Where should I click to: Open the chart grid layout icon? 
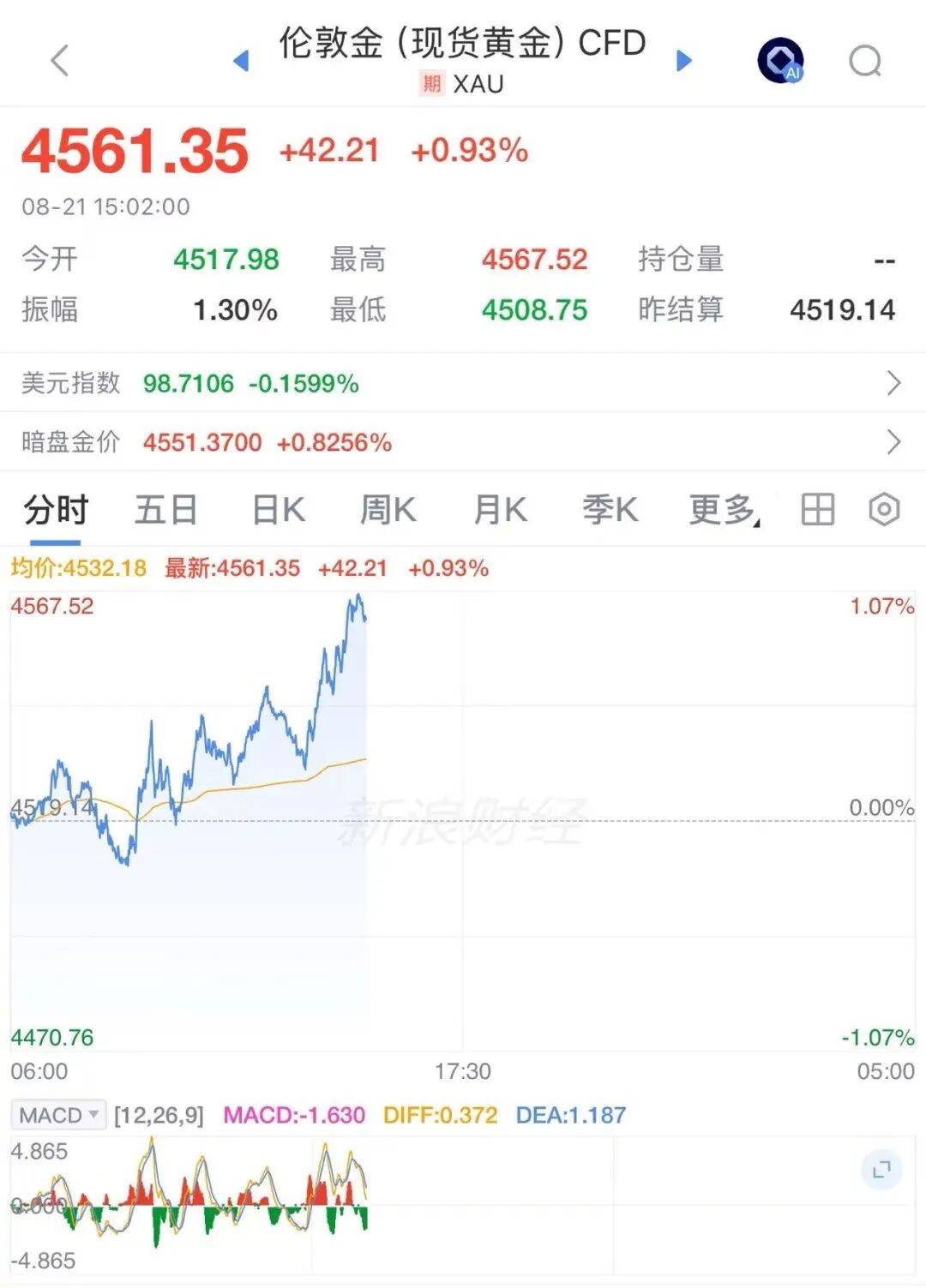pyautogui.click(x=817, y=510)
